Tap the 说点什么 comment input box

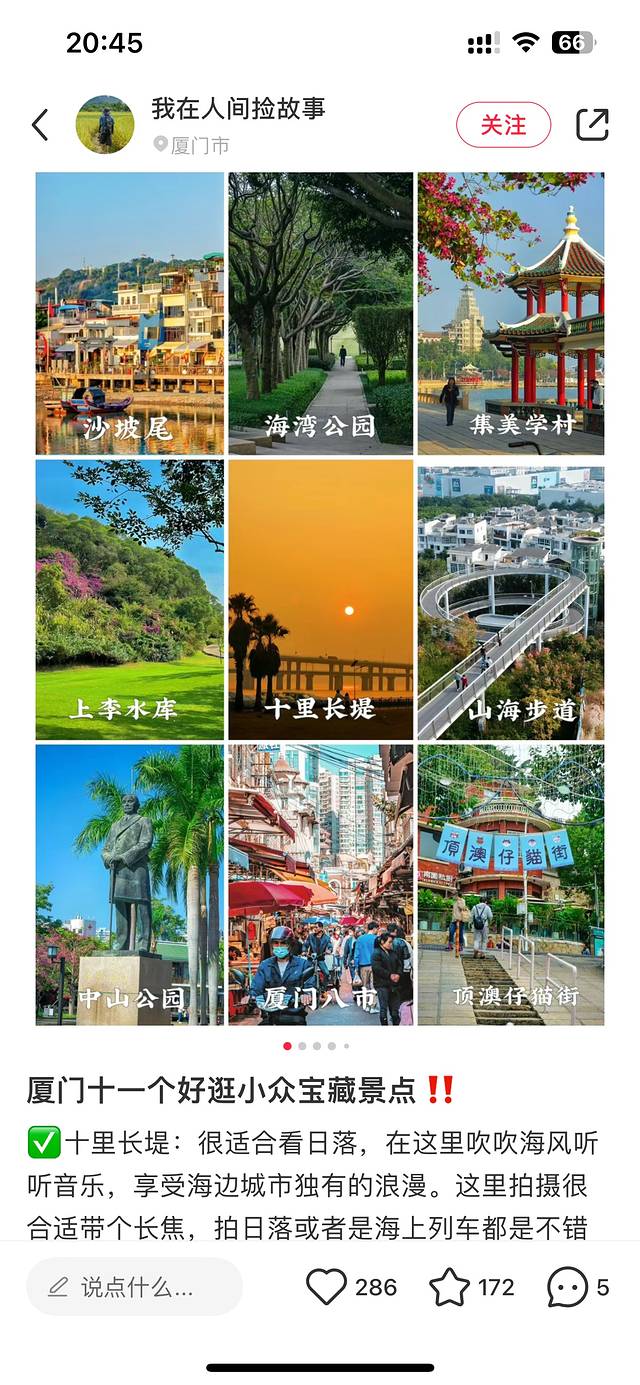(135, 1287)
